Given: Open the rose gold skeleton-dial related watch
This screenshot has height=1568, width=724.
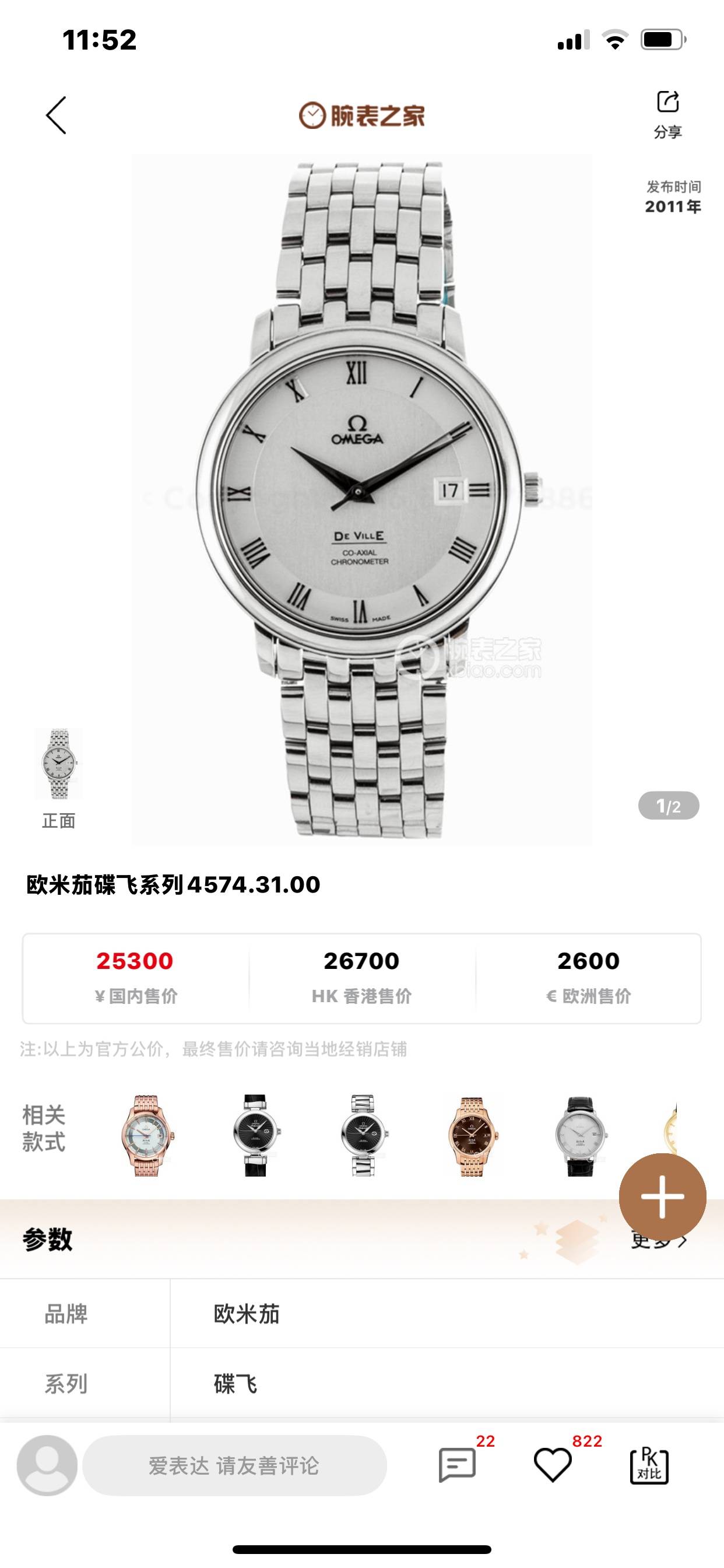Looking at the screenshot, I should pos(148,1135).
